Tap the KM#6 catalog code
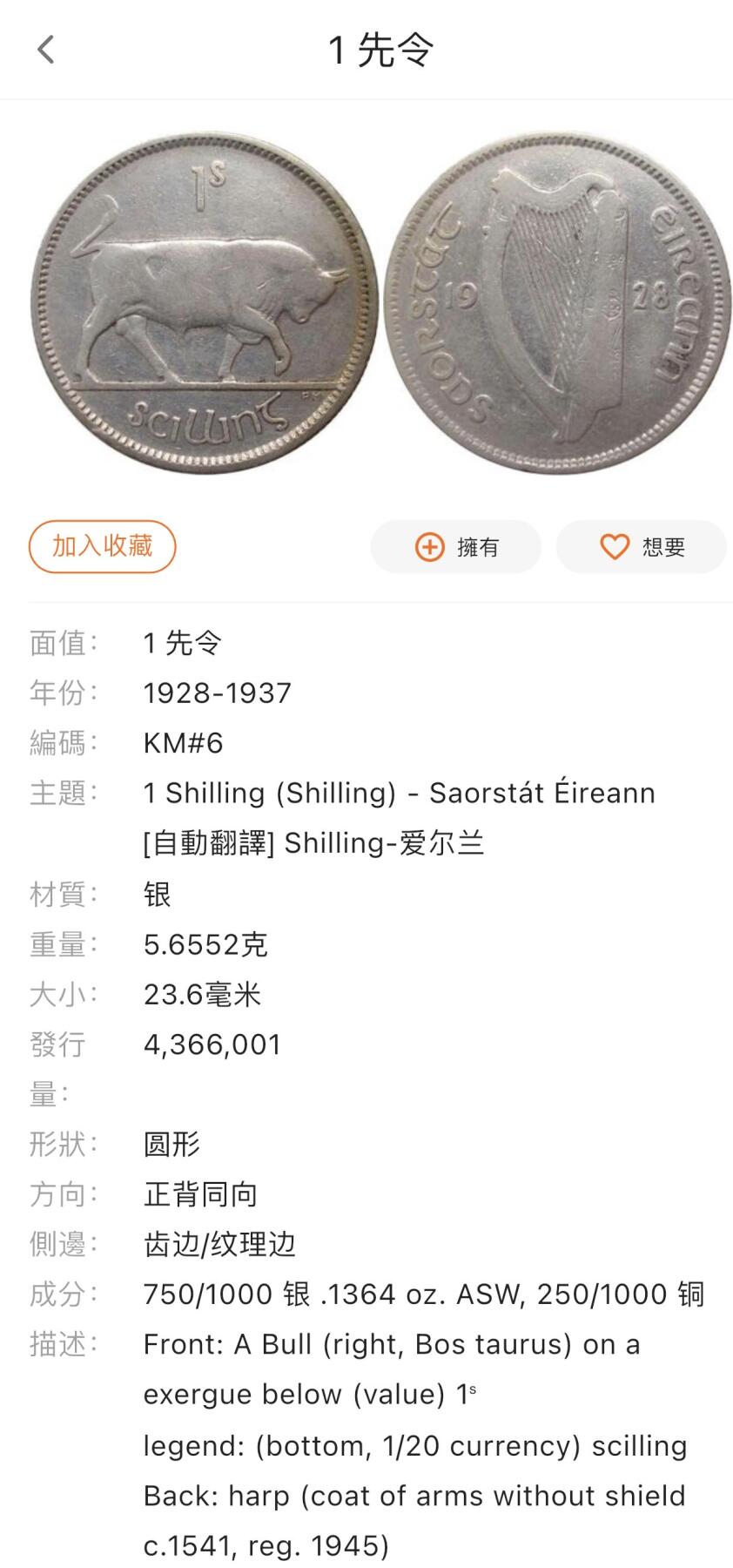This screenshot has width=733, height=1568. (x=182, y=743)
